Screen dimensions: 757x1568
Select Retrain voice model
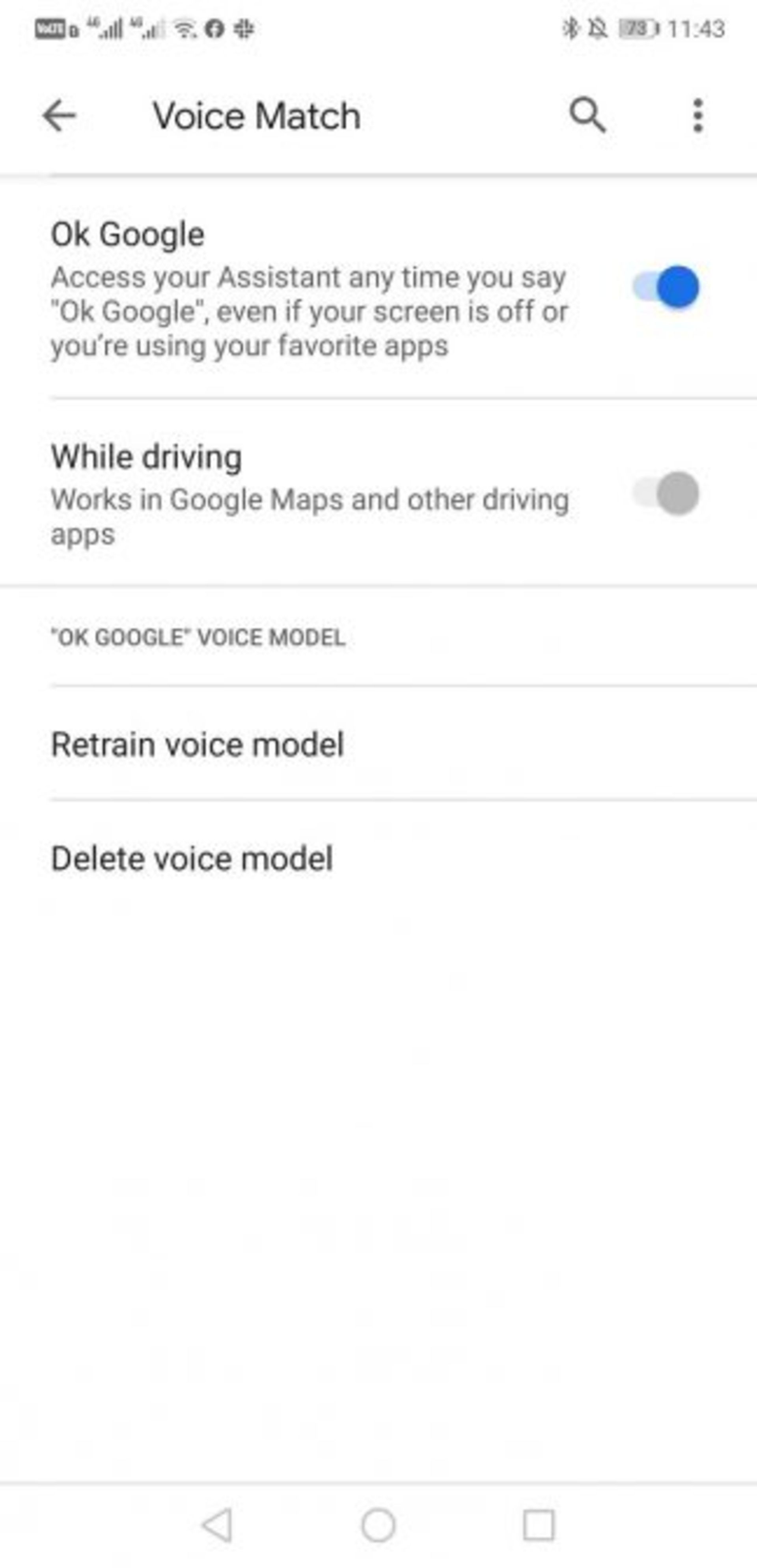pyautogui.click(x=198, y=744)
